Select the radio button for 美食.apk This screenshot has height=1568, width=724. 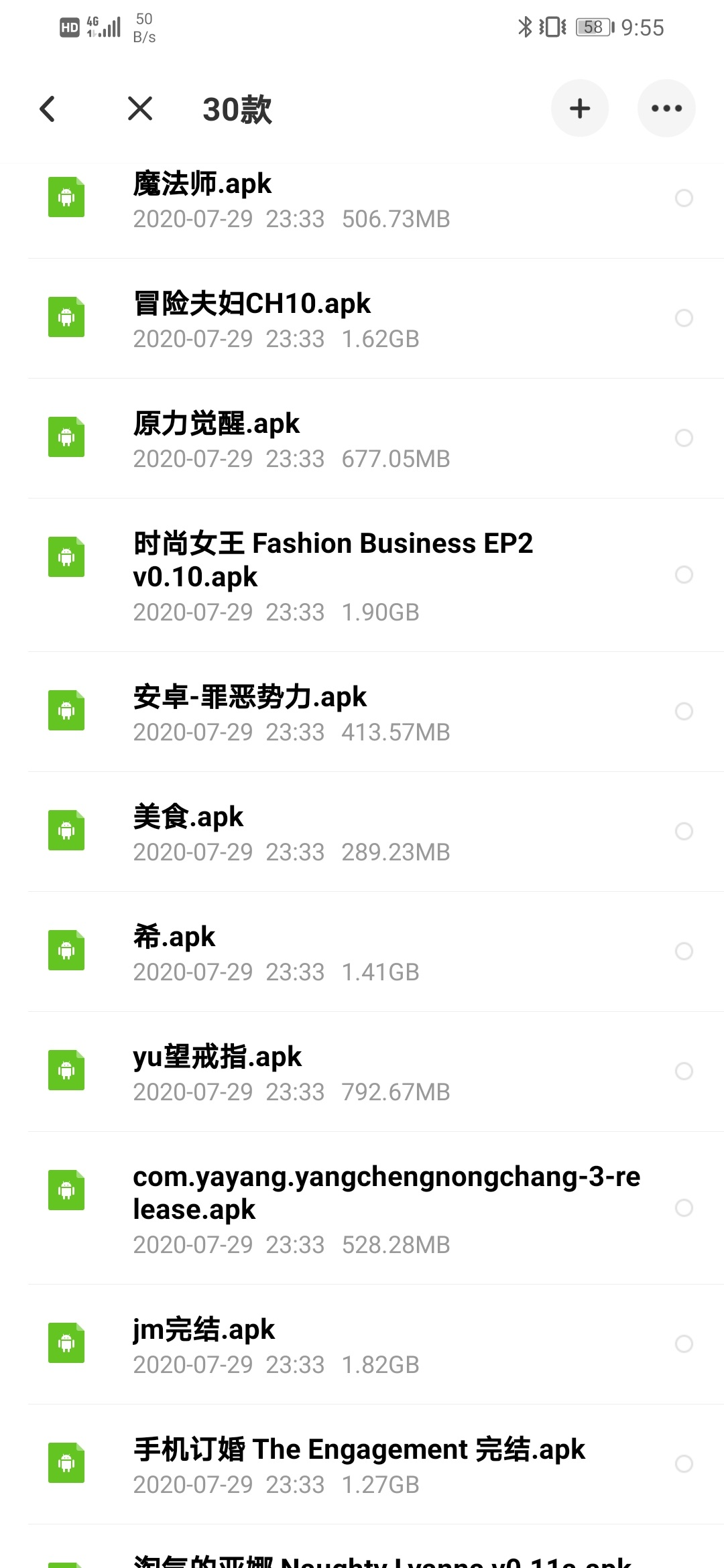pos(684,832)
